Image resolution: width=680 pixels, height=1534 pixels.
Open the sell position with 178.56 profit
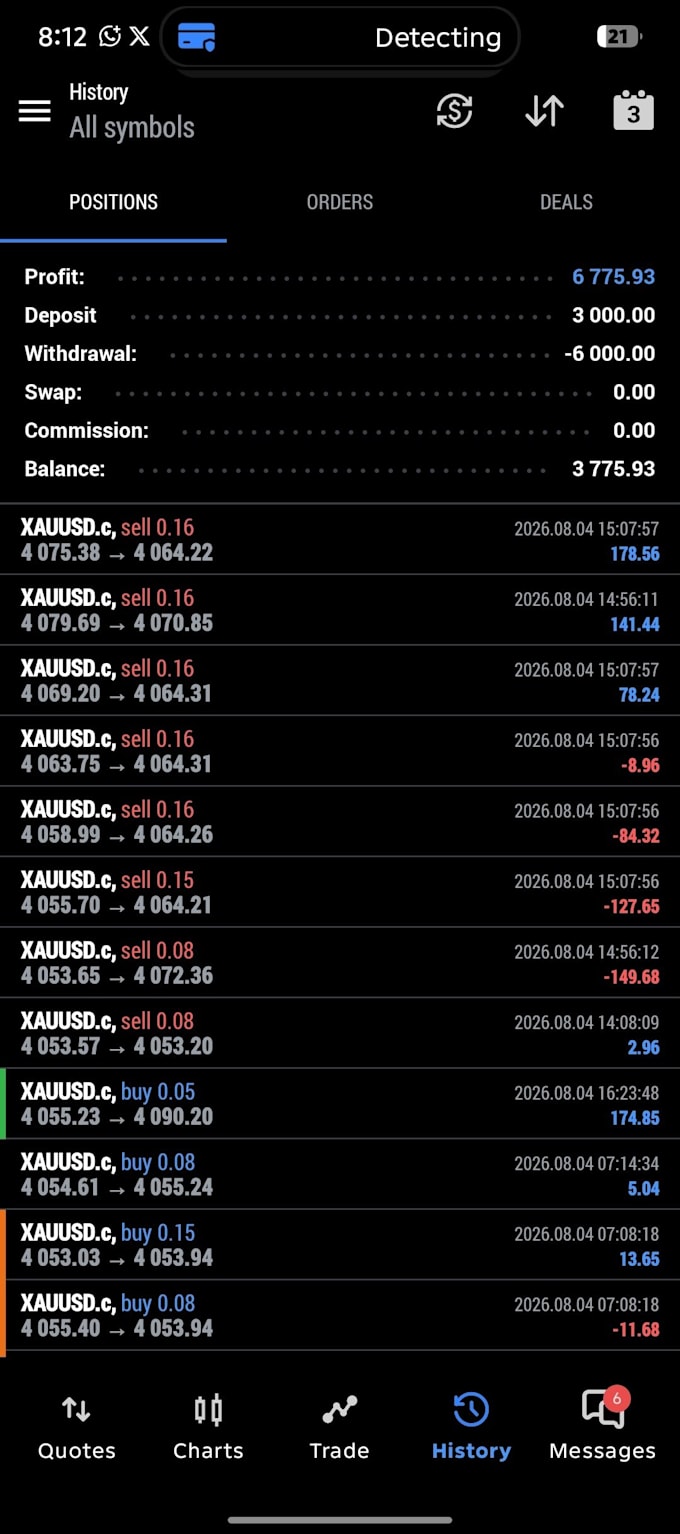click(x=340, y=540)
